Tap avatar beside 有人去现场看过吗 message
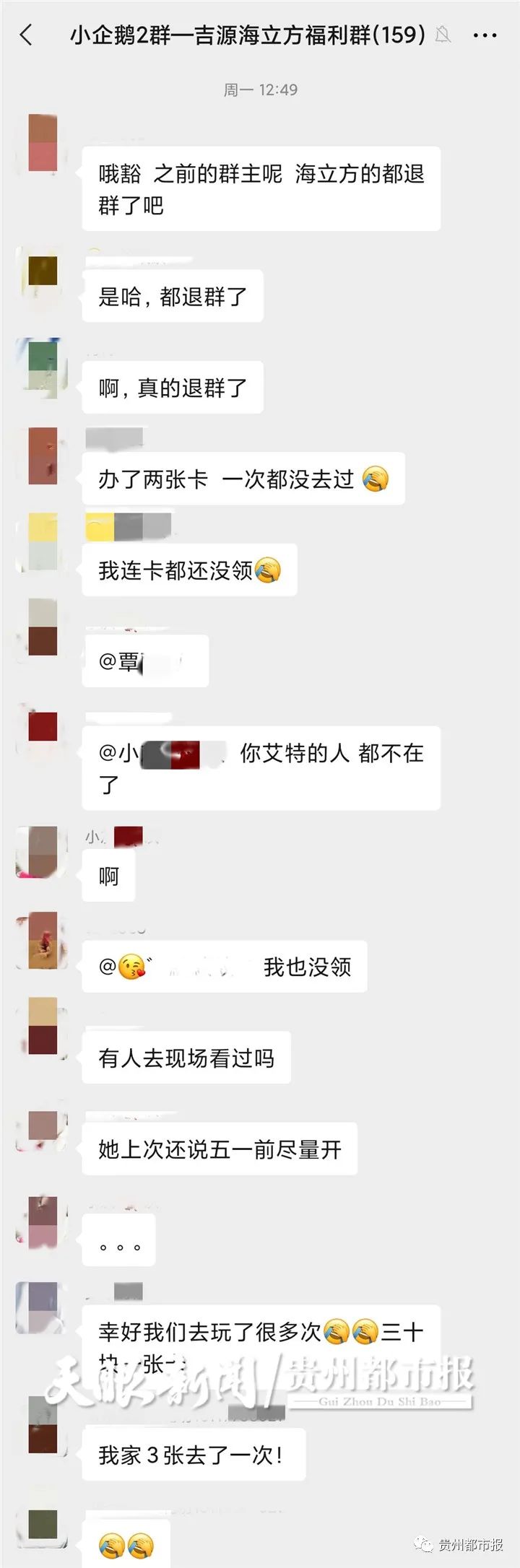The width and height of the screenshot is (520, 1568). [x=42, y=1027]
